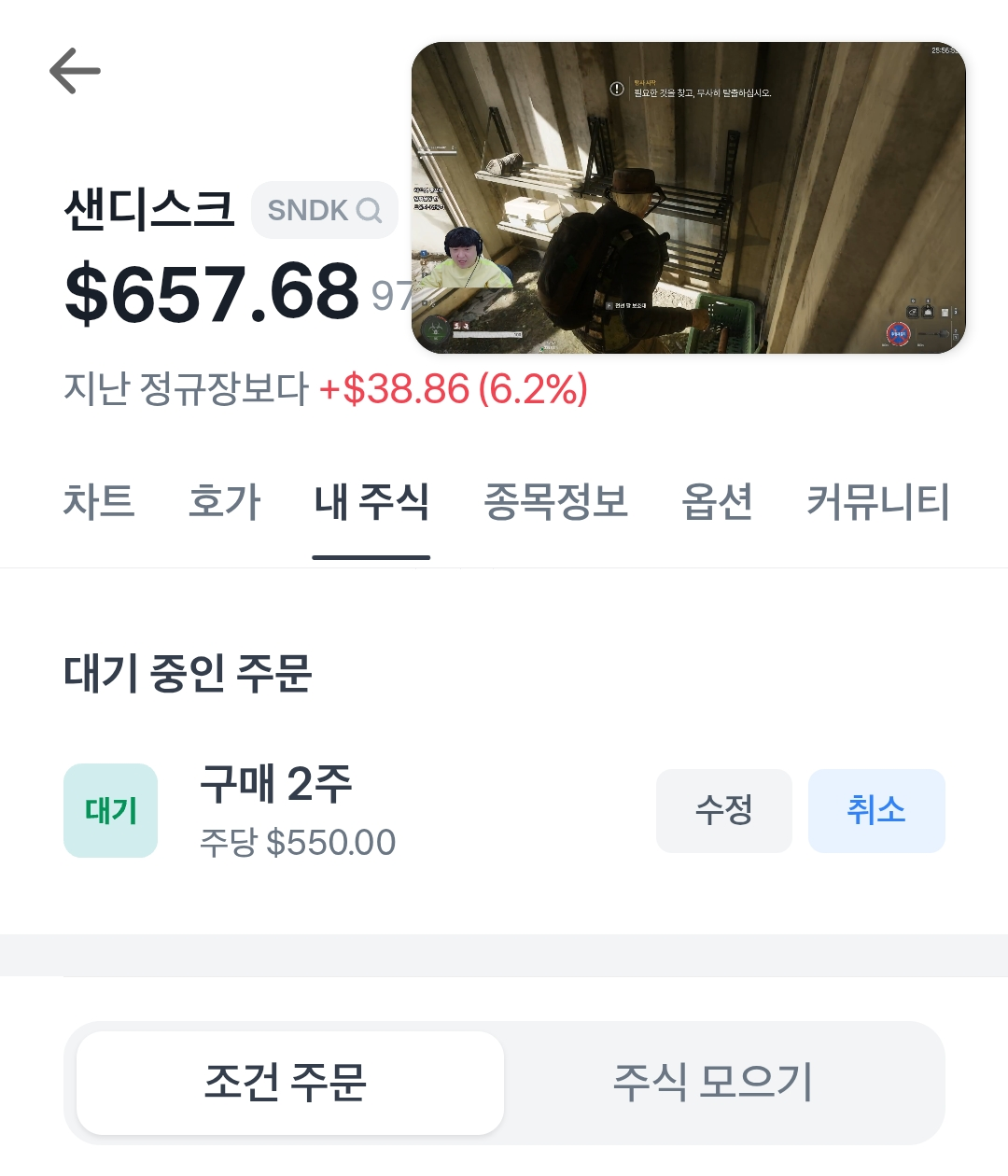
Task: Switch to the 호가 tab
Action: (224, 502)
